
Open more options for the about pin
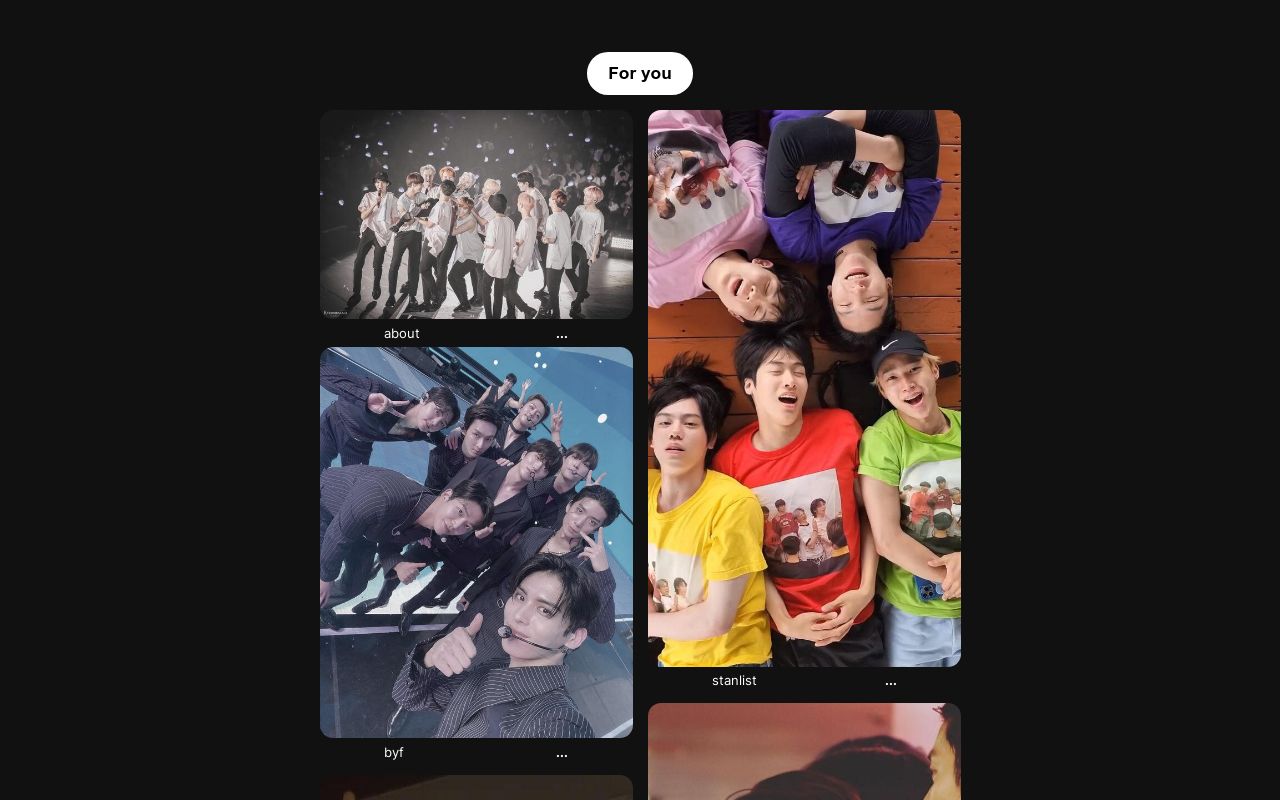click(562, 335)
